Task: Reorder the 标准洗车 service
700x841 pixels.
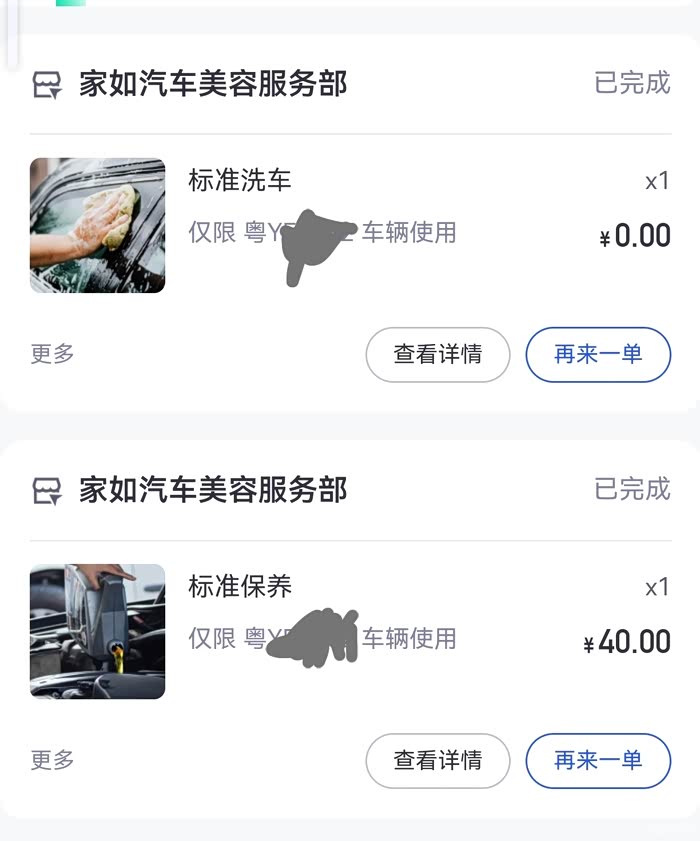Action: click(598, 354)
